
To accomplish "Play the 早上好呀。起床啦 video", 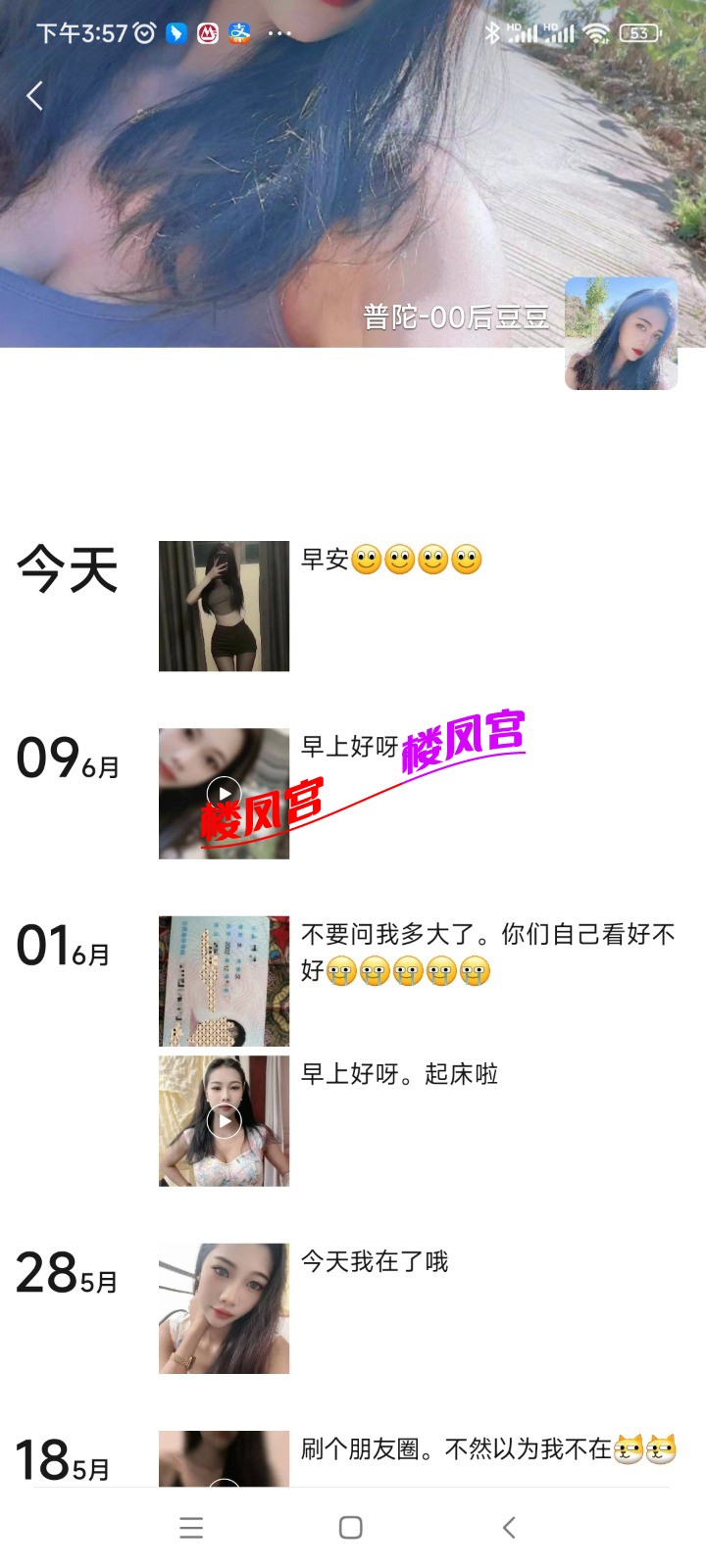I will [224, 1121].
